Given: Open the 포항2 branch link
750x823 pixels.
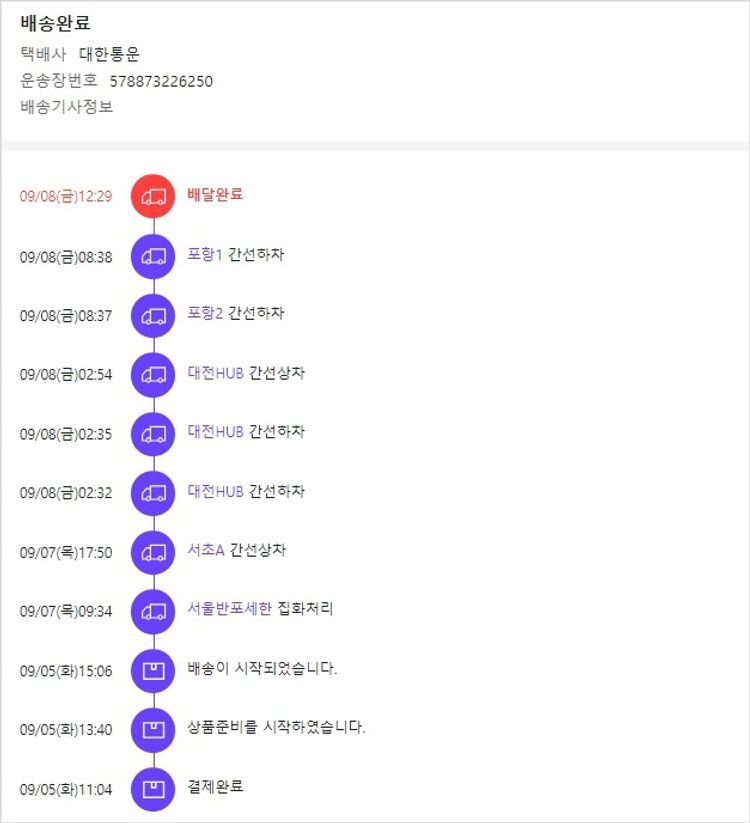Looking at the screenshot, I should (205, 313).
